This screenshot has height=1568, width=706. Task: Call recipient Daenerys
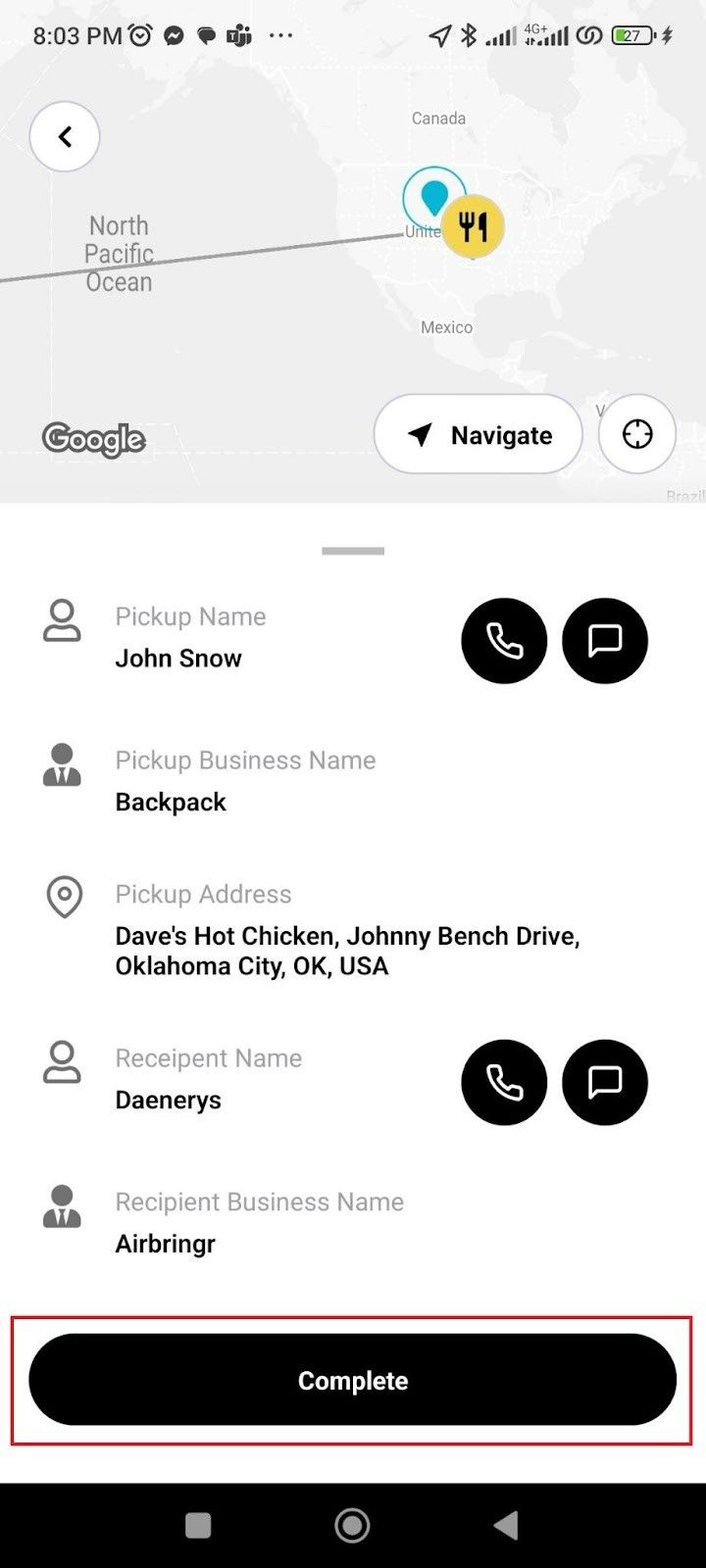coord(504,1082)
